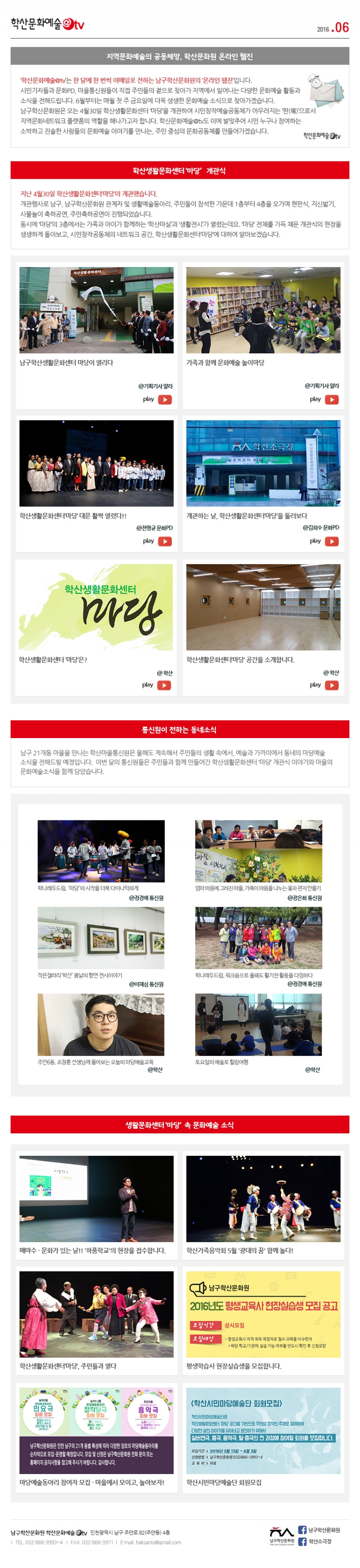Open the 마당예술동아리 참여자 모집 notice
This screenshot has width=360, height=1568.
[96, 1431]
